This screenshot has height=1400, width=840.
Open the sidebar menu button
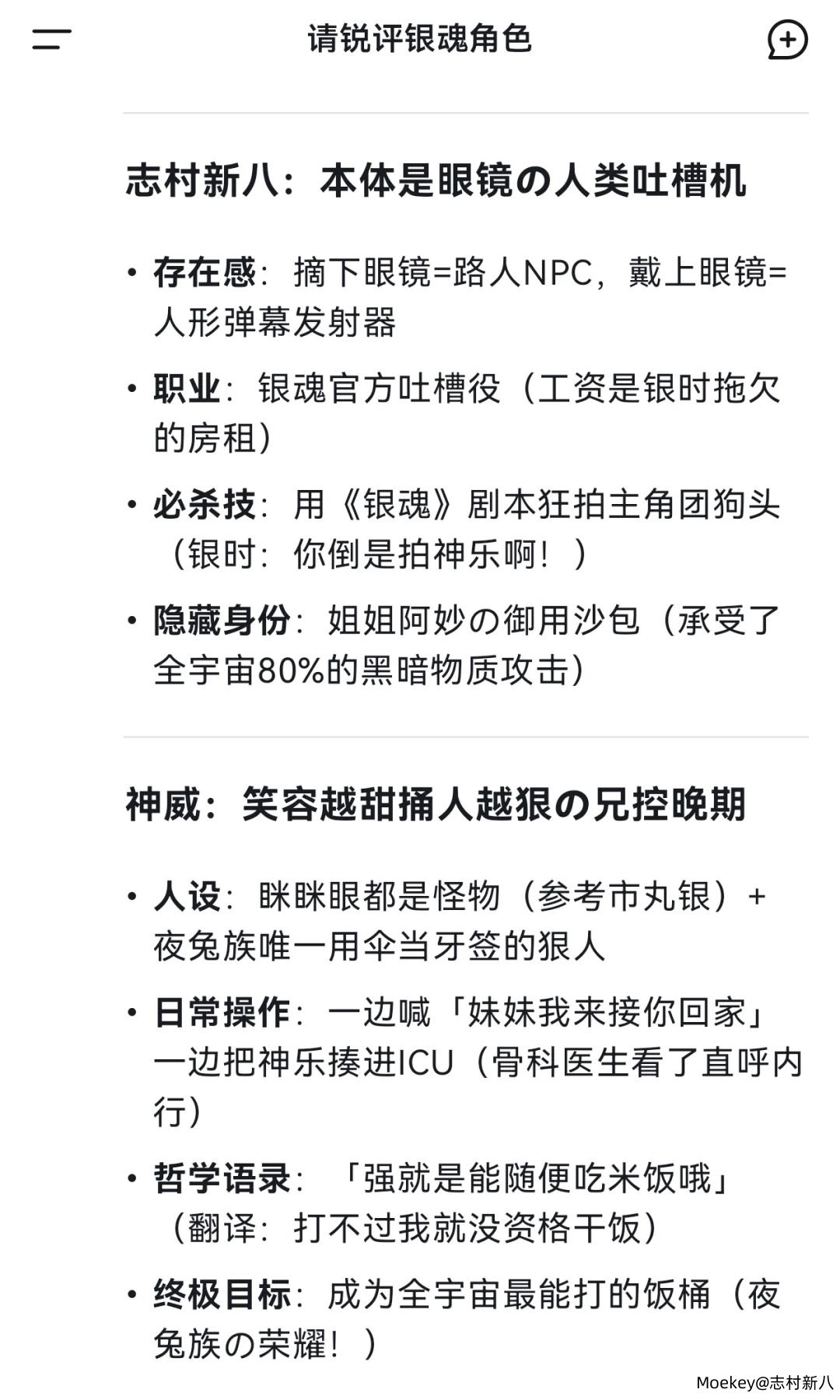coord(51,39)
